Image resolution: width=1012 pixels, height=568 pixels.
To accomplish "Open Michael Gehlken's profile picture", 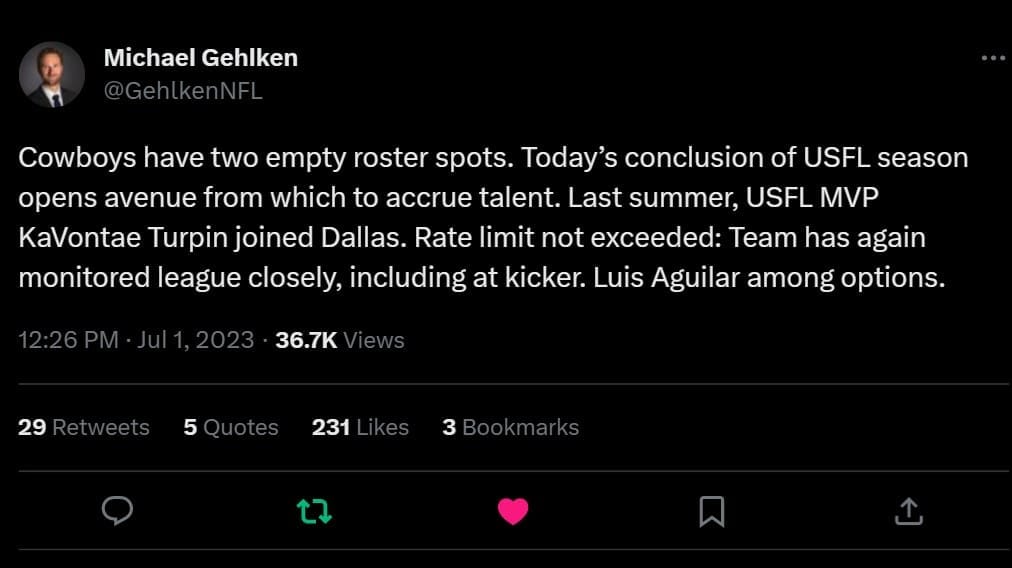I will (52, 74).
